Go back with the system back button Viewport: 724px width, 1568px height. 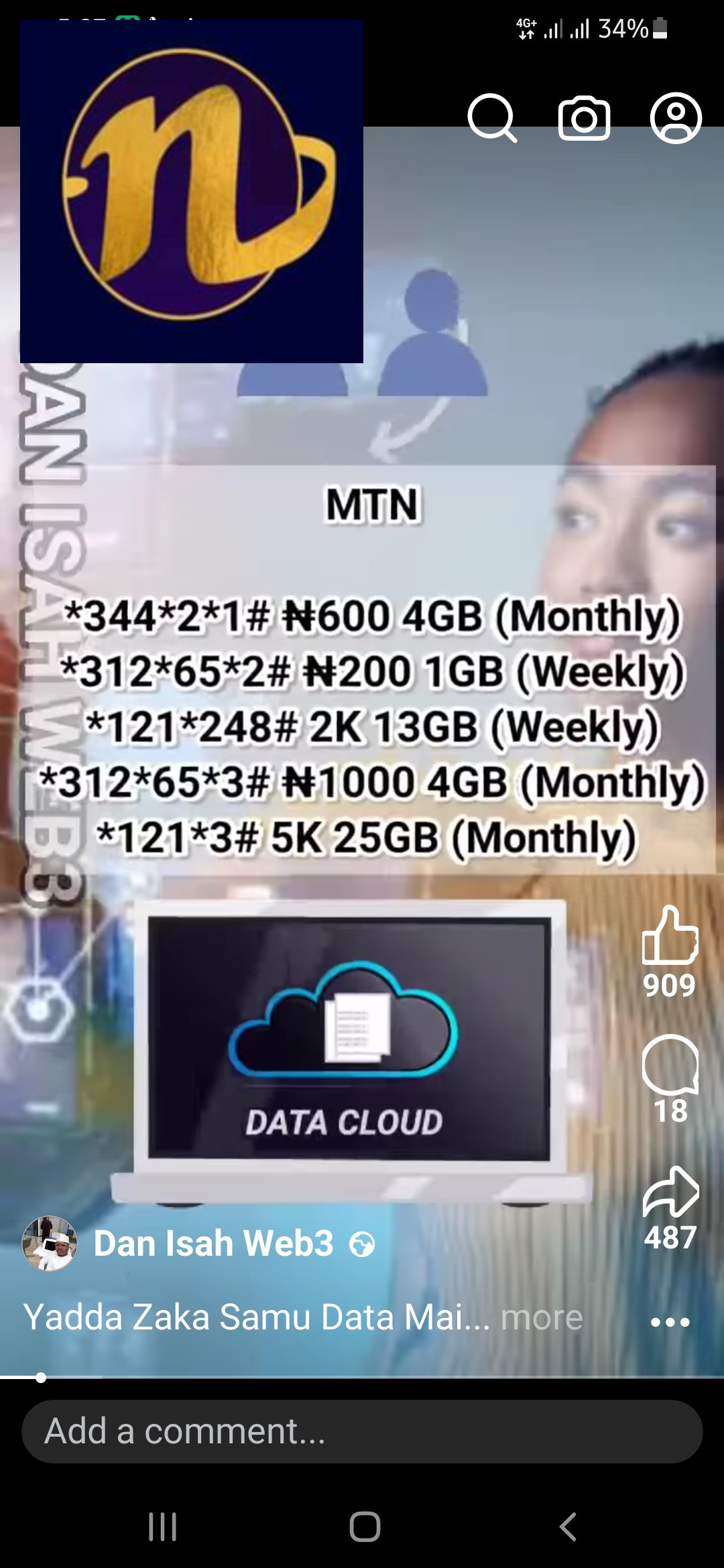point(567,1527)
